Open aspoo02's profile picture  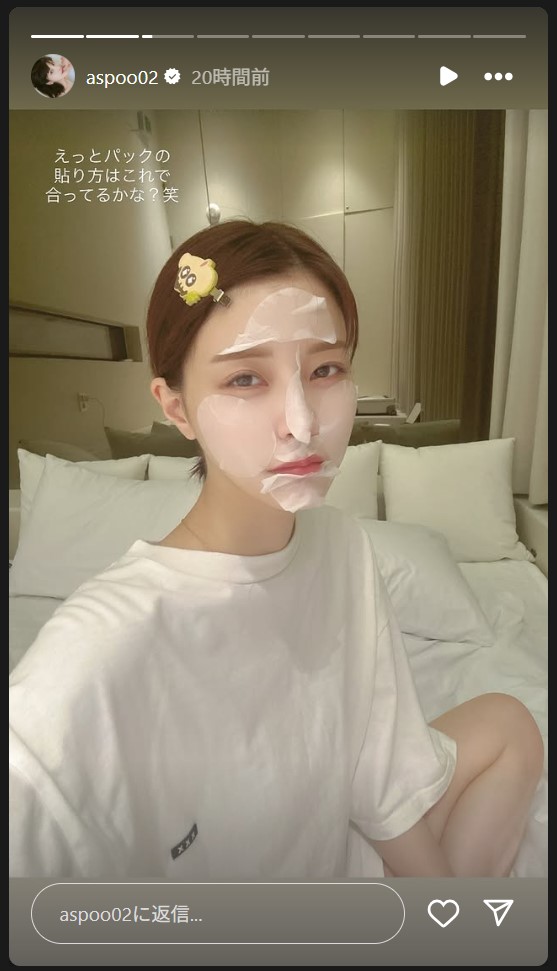[53, 77]
